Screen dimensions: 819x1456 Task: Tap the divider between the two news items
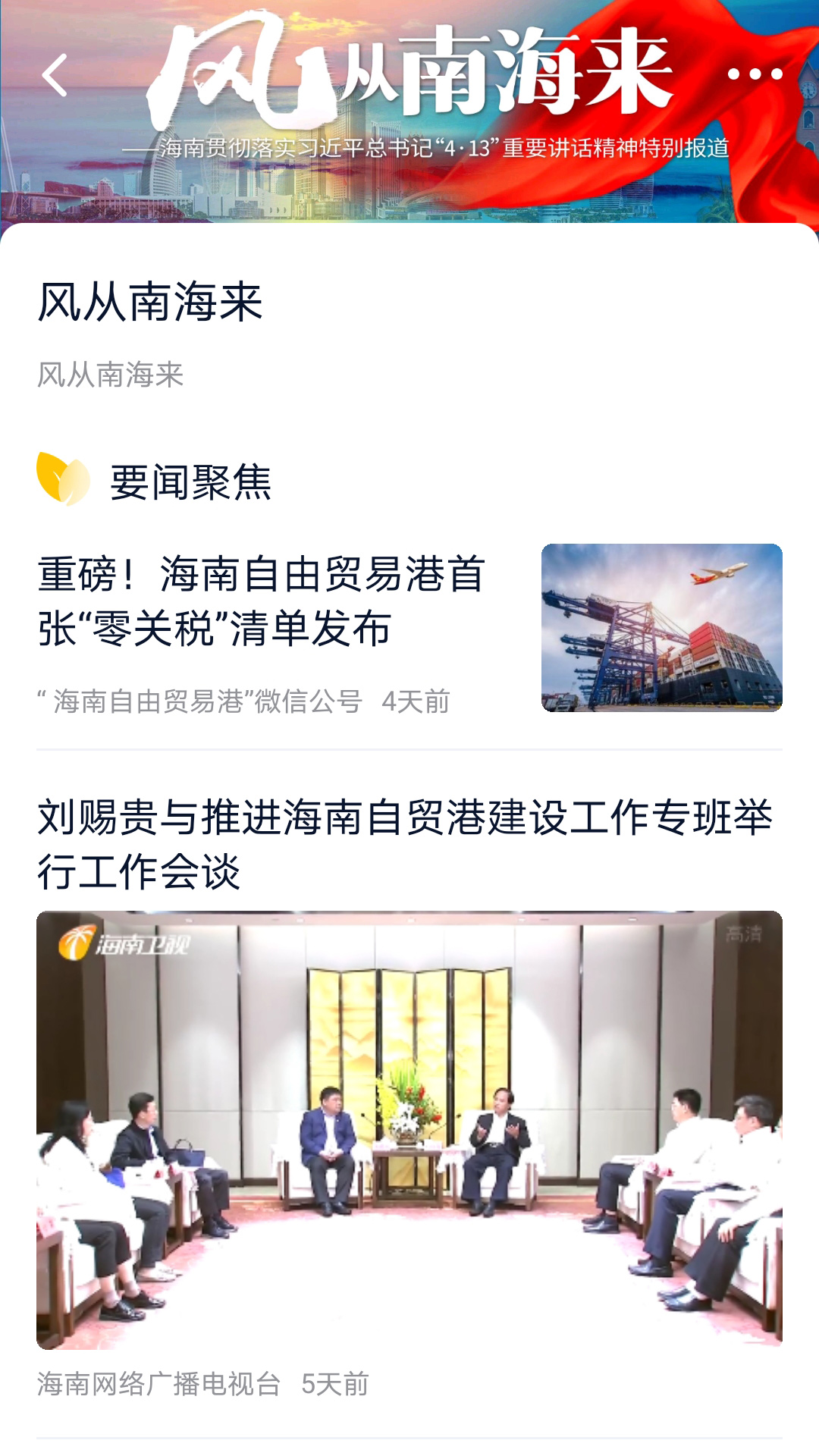(x=409, y=750)
